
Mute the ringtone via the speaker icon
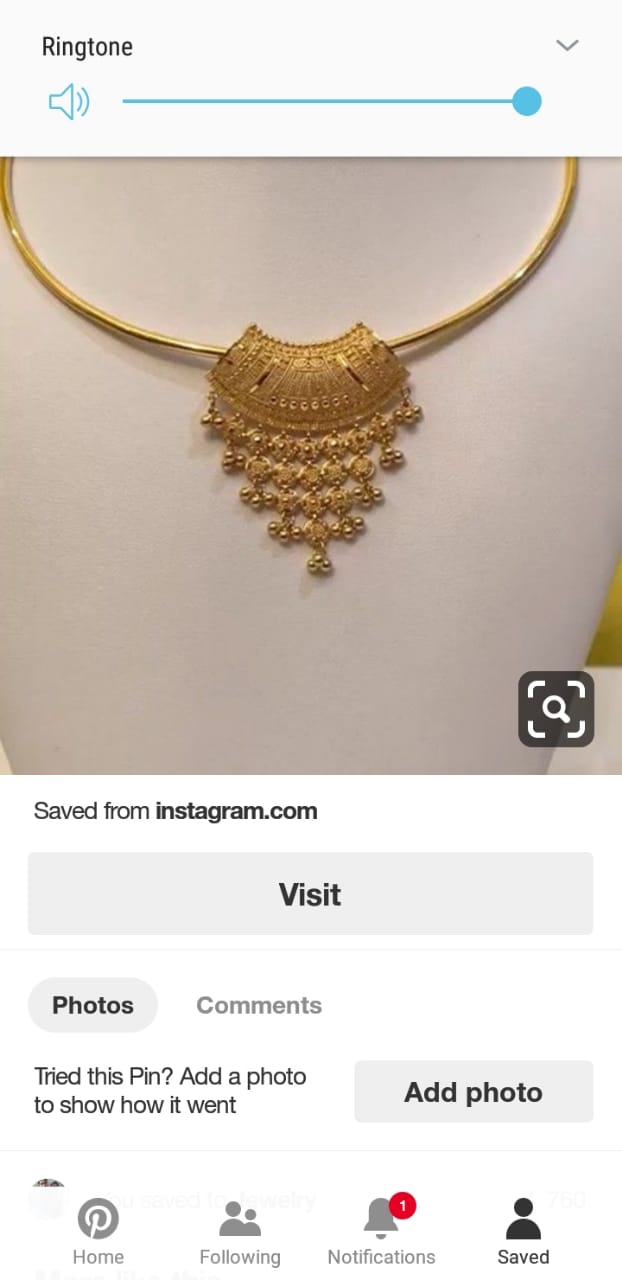click(x=69, y=102)
